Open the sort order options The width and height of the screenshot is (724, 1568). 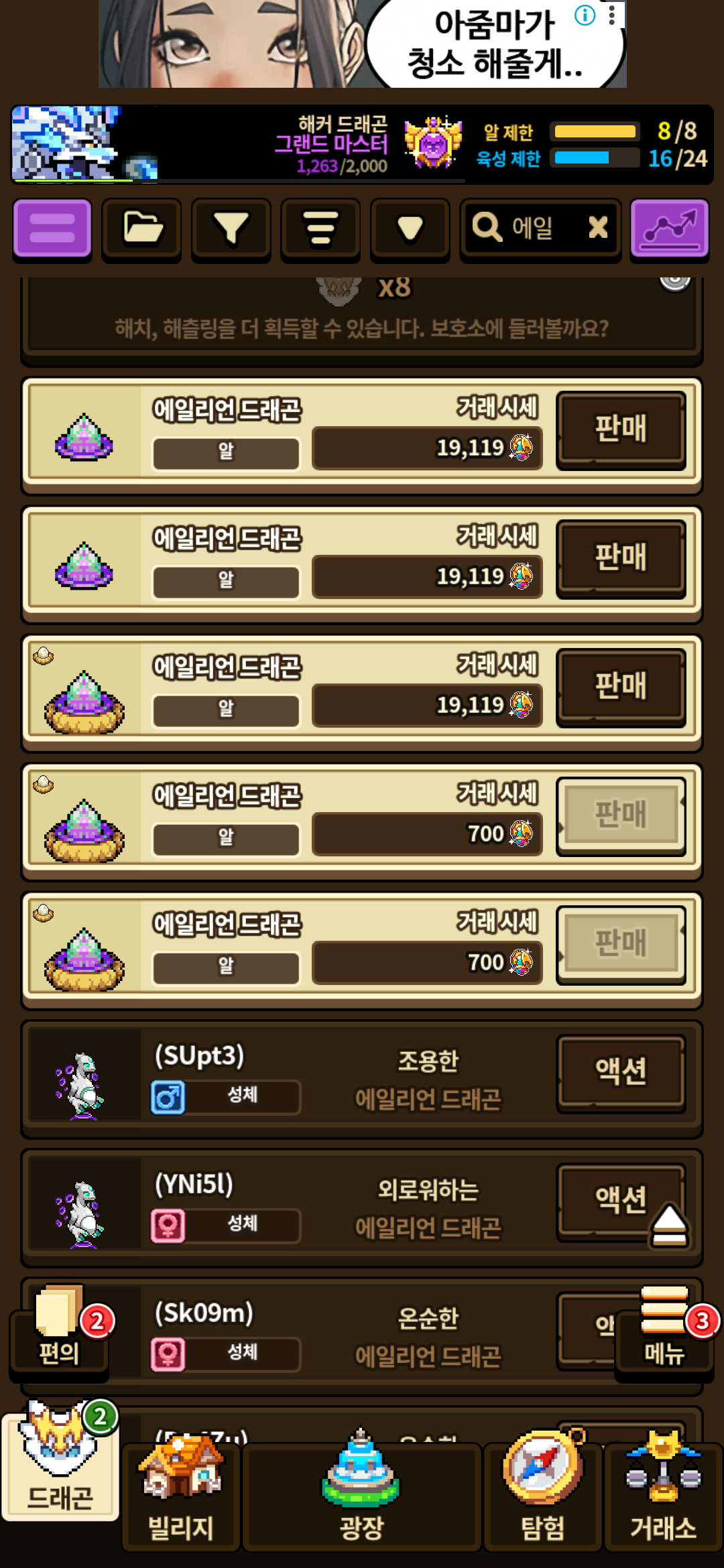coord(320,228)
